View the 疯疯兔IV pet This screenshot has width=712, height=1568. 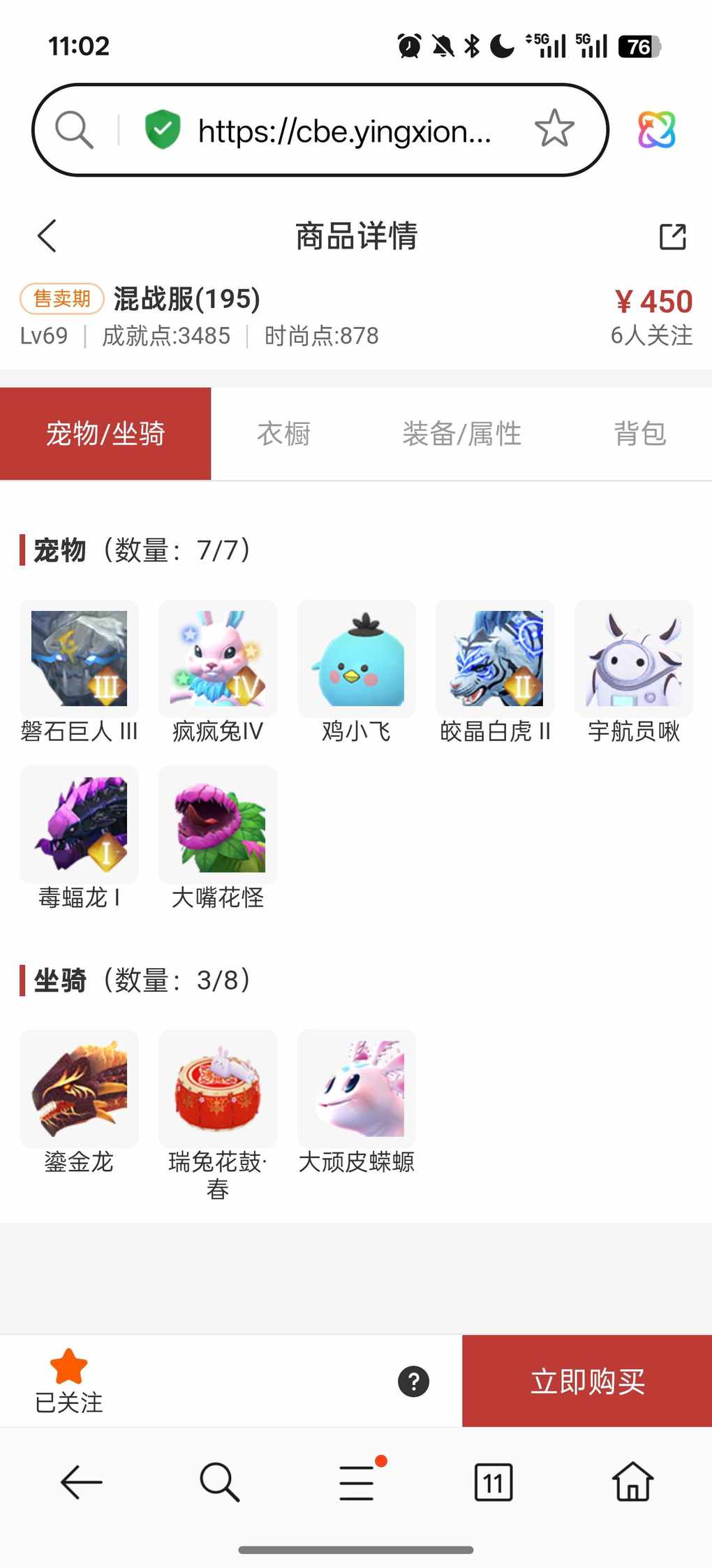point(218,659)
